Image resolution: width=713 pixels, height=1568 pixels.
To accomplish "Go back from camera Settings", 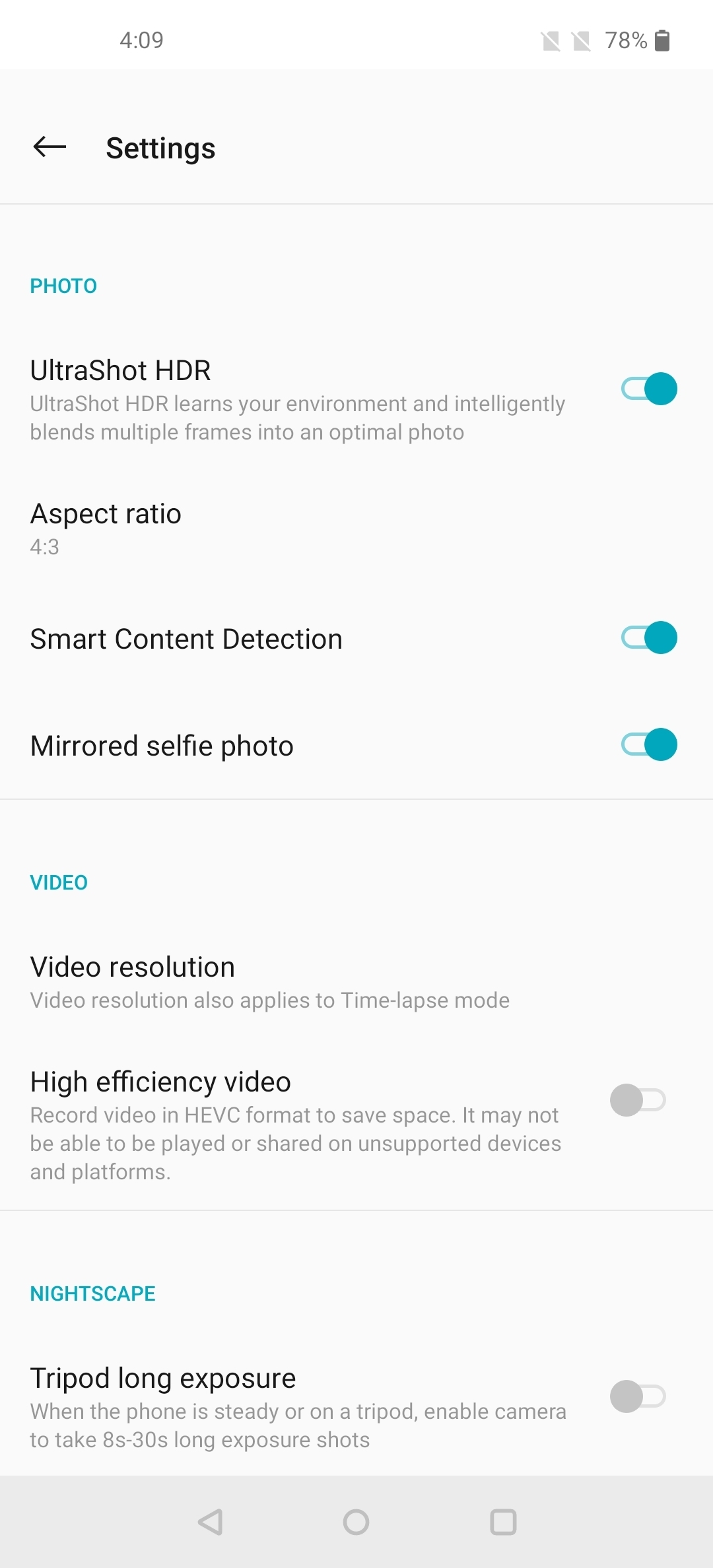I will 50,147.
